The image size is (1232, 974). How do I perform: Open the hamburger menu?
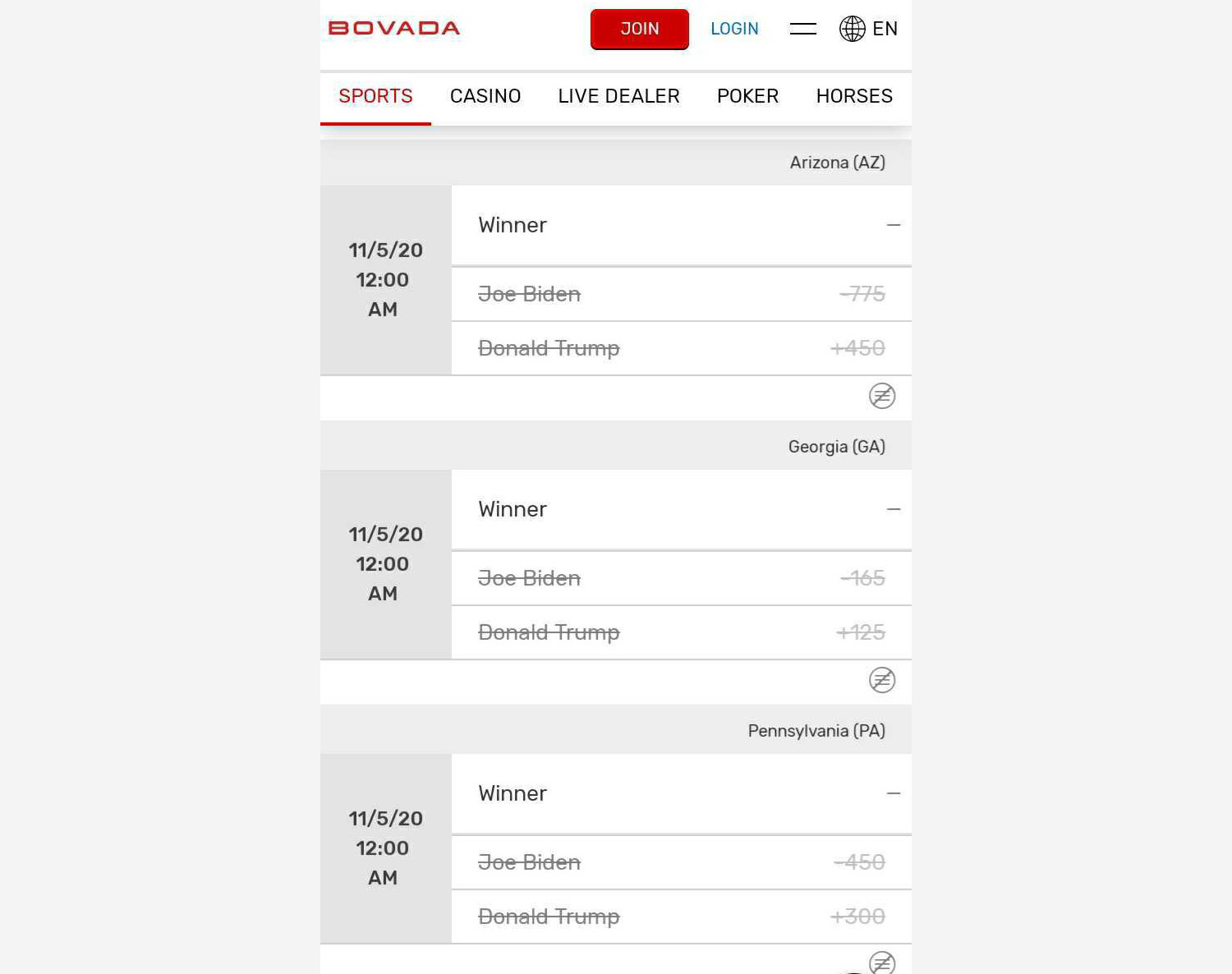(802, 29)
